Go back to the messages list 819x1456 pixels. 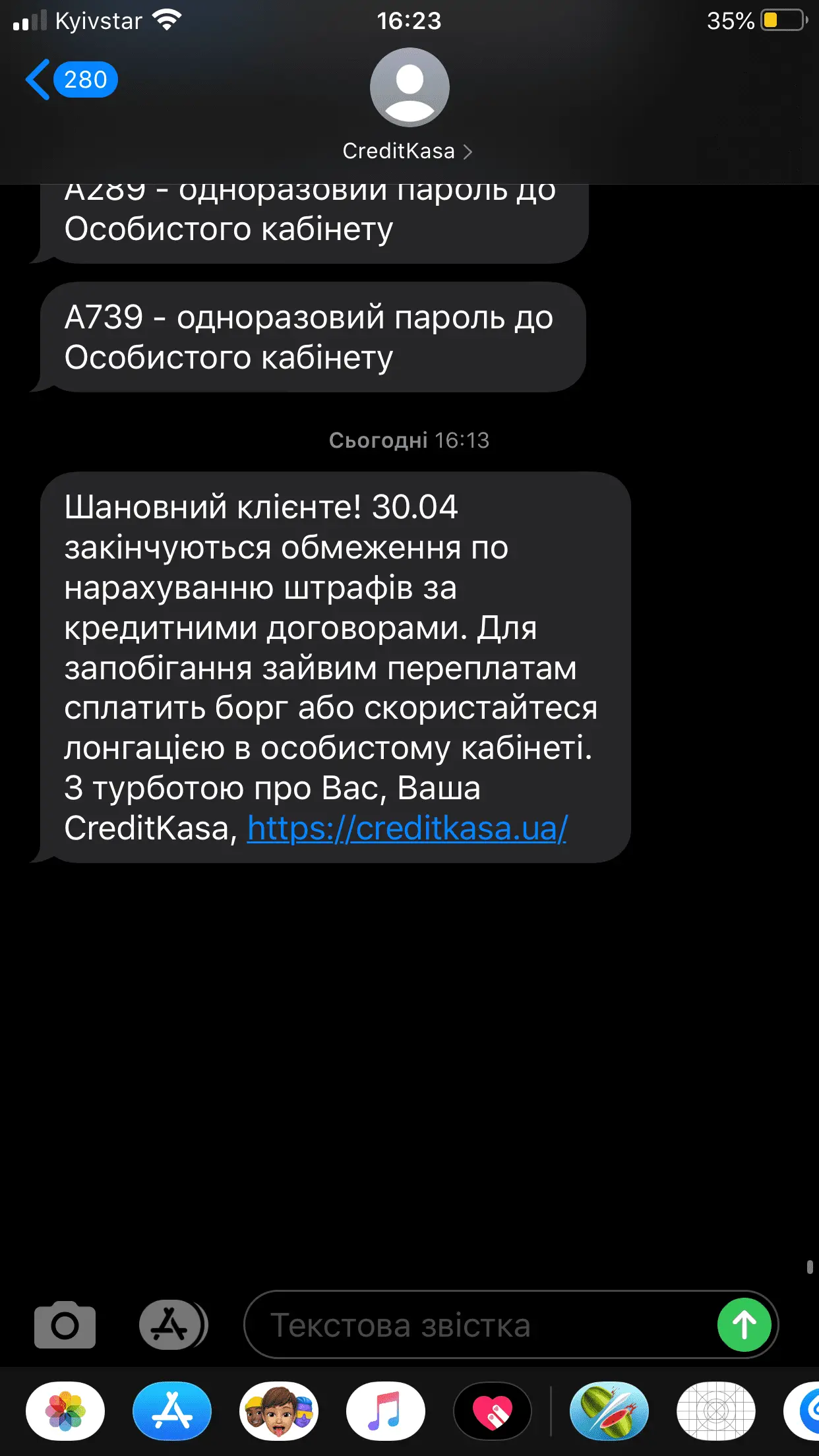pyautogui.click(x=69, y=80)
